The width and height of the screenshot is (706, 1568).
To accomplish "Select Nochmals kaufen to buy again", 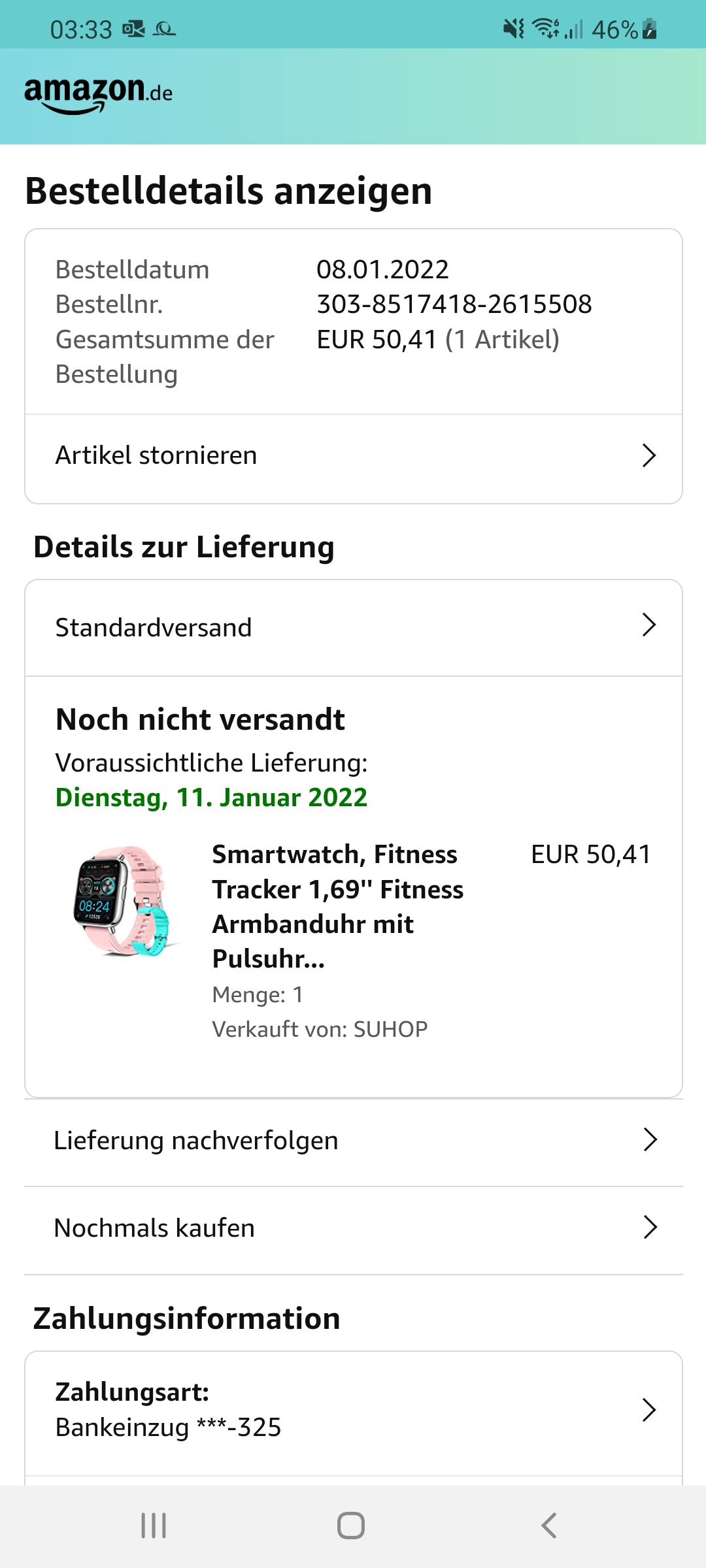I will point(353,1228).
